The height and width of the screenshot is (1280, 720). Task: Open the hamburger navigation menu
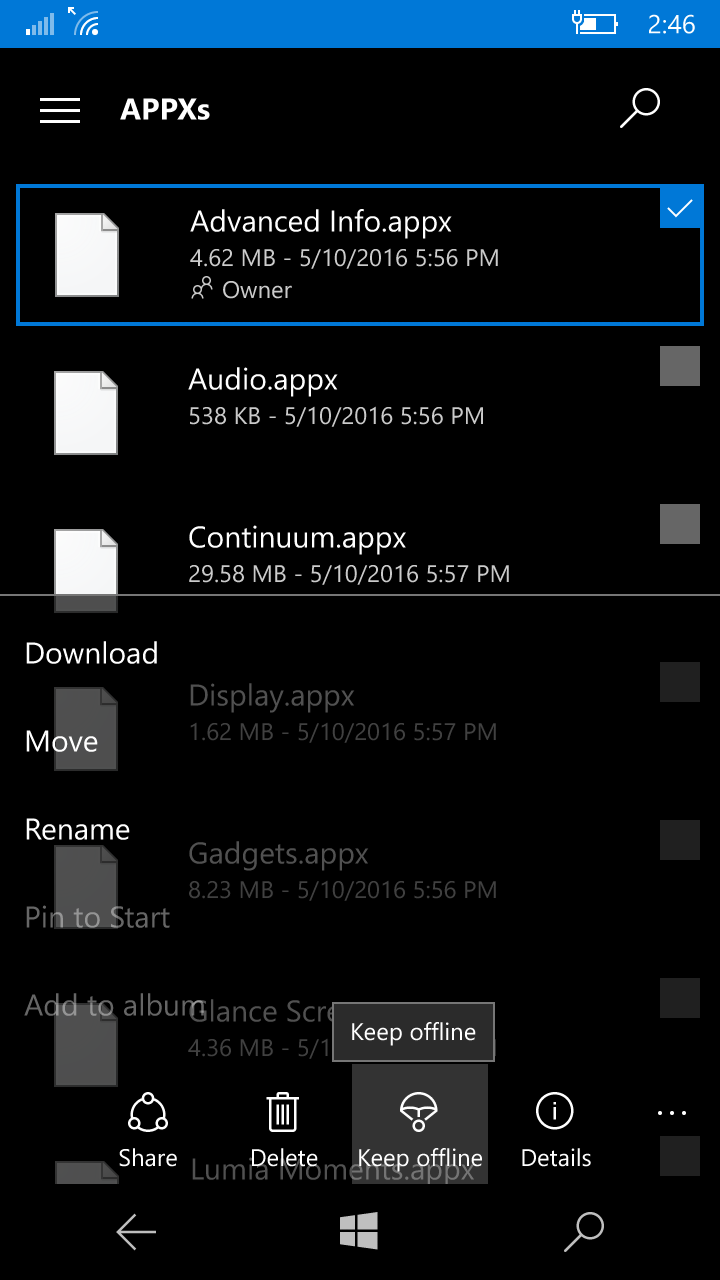pos(60,110)
